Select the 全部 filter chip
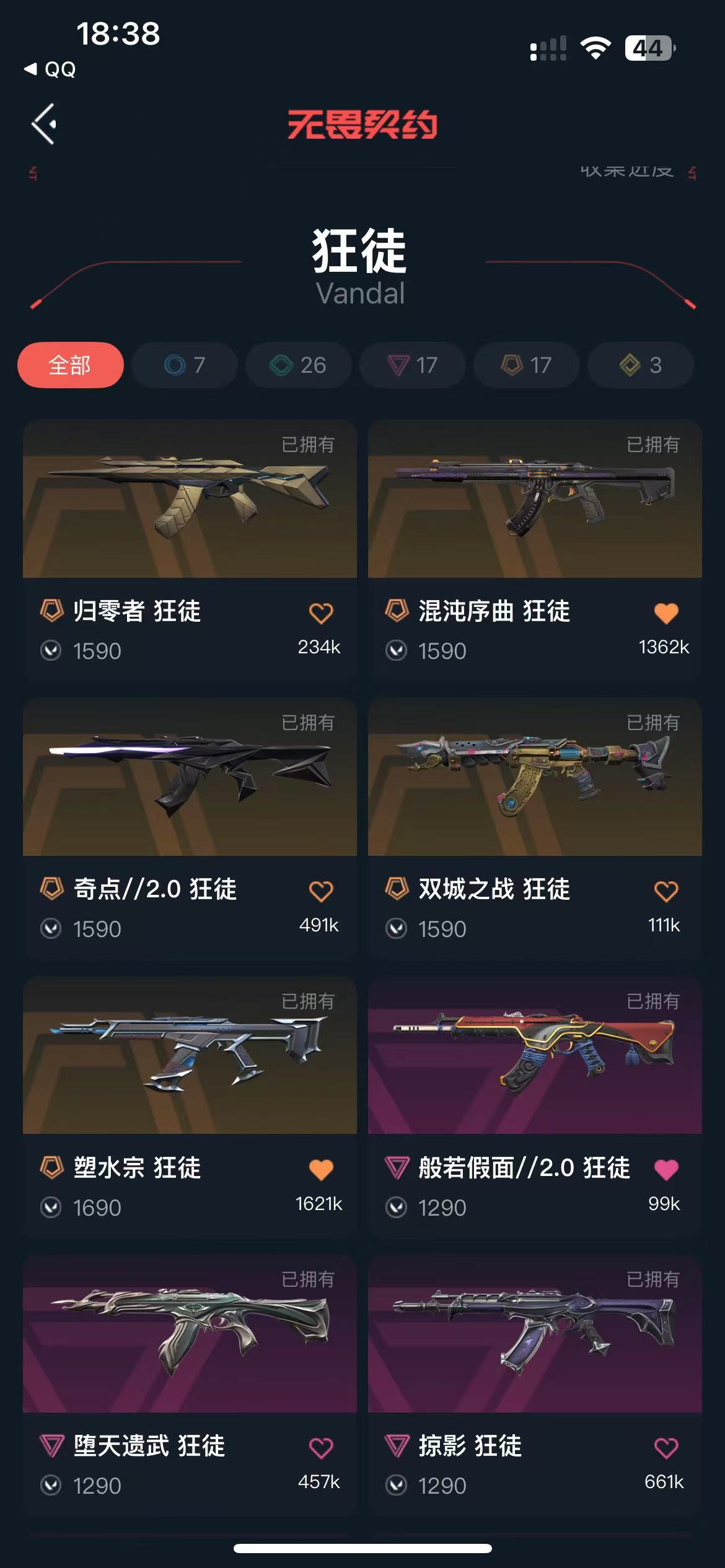The height and width of the screenshot is (1568, 725). [x=71, y=365]
